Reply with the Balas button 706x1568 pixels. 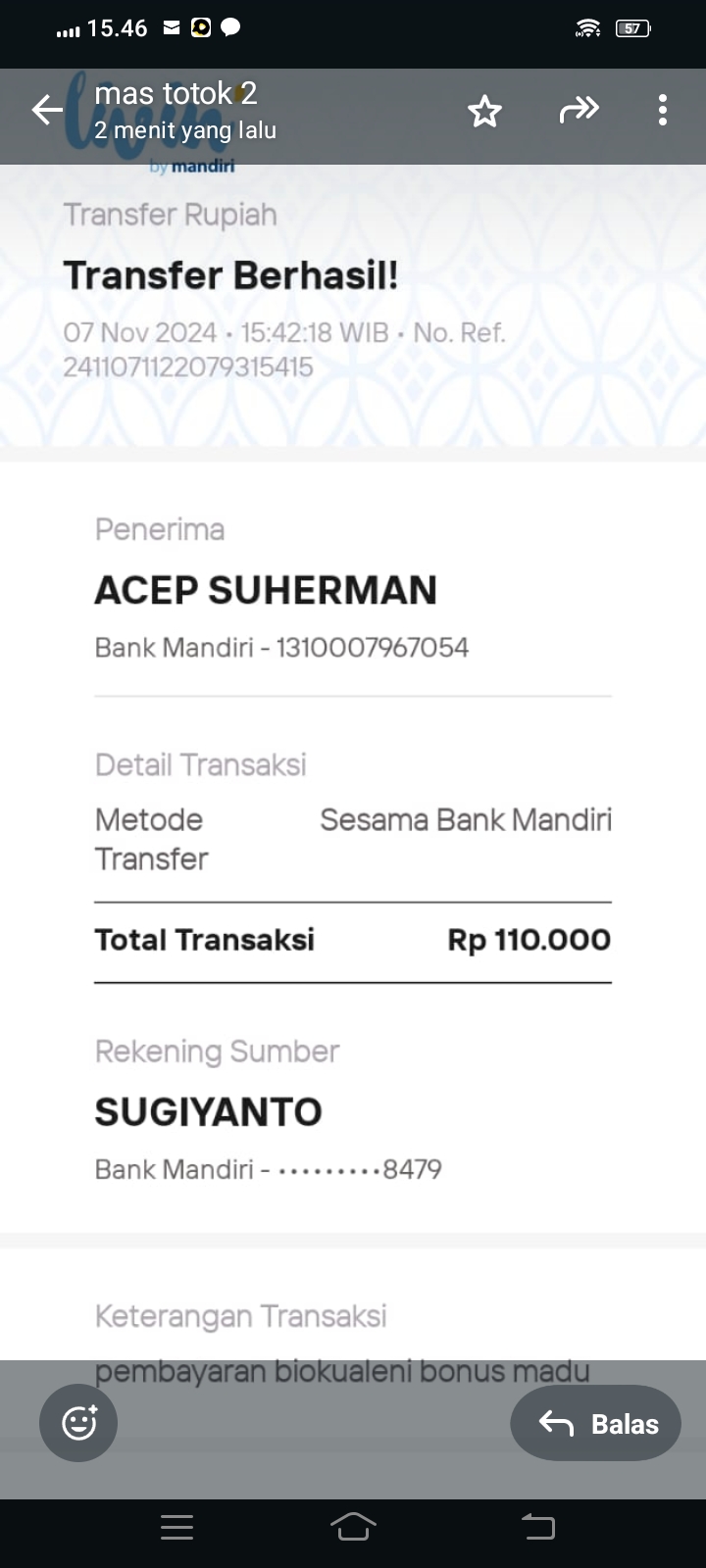click(x=595, y=1423)
